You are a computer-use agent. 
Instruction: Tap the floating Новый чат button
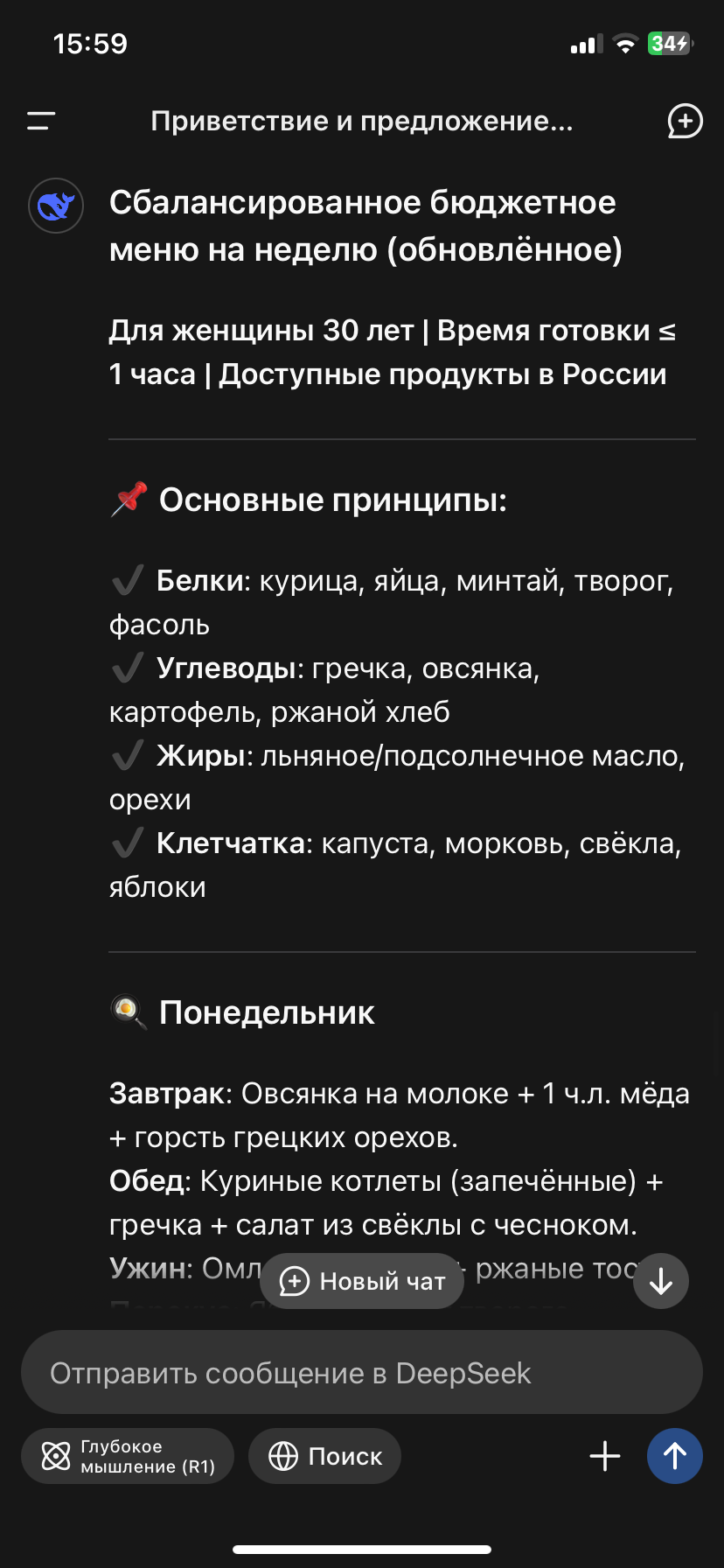[x=362, y=1281]
